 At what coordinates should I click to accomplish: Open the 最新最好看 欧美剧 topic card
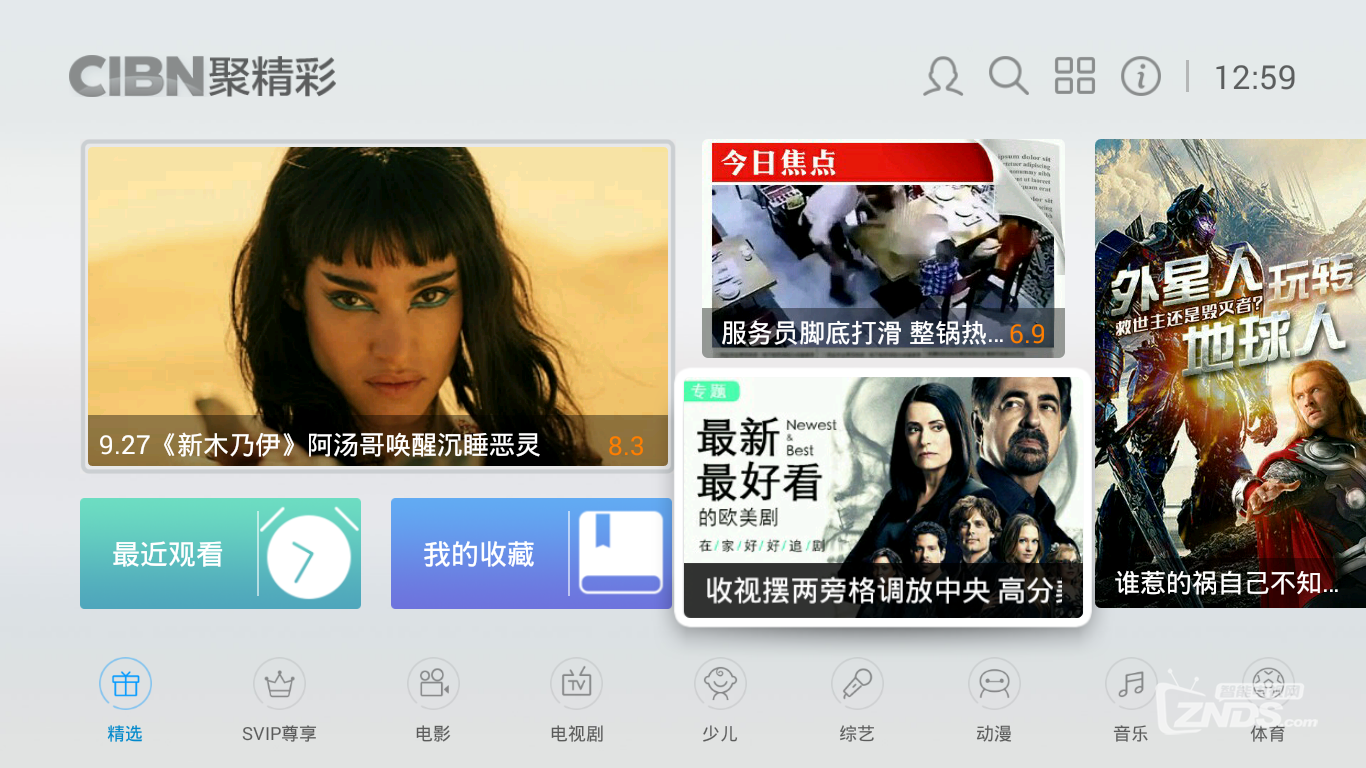coord(883,497)
